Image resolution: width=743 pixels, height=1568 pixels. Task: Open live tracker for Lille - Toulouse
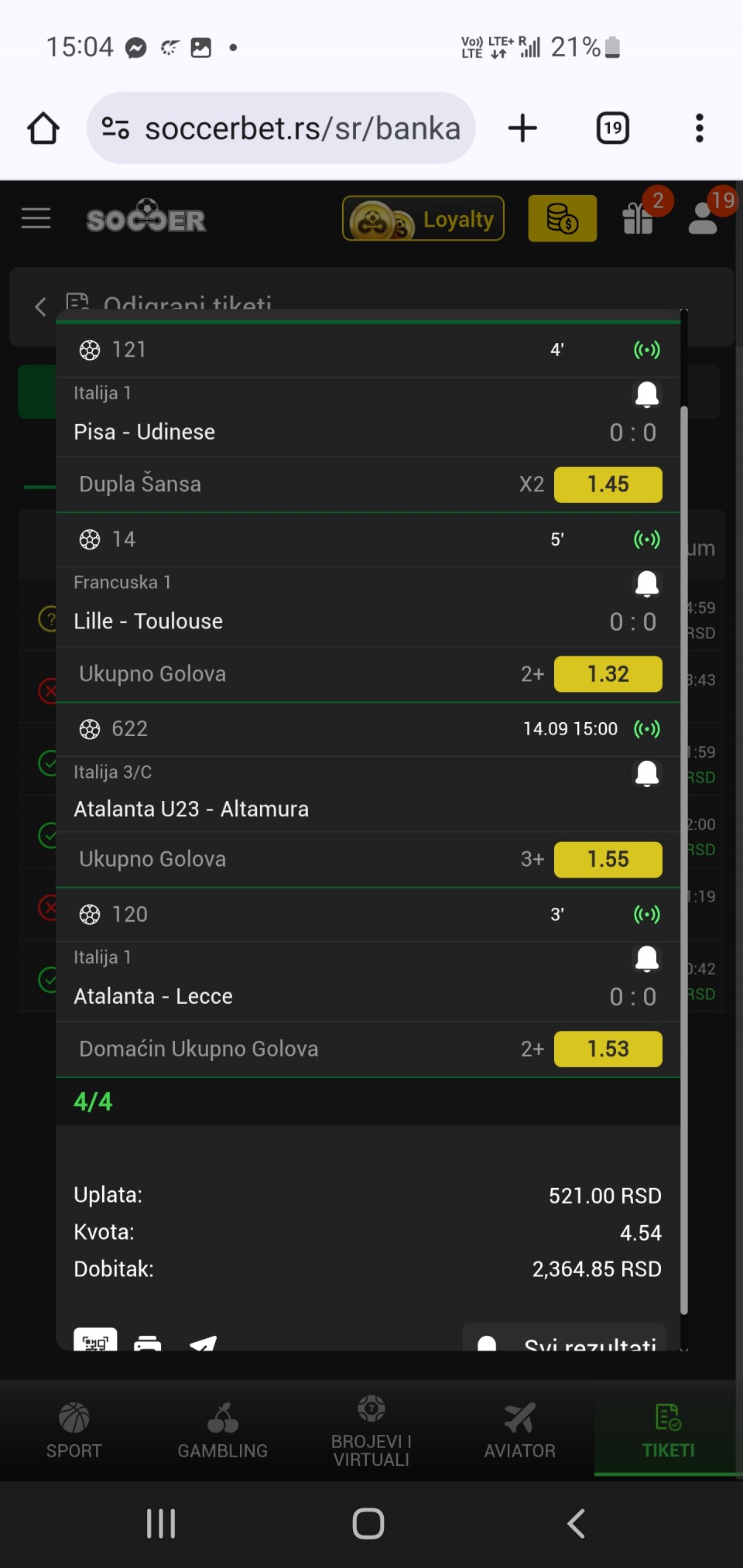pos(647,539)
